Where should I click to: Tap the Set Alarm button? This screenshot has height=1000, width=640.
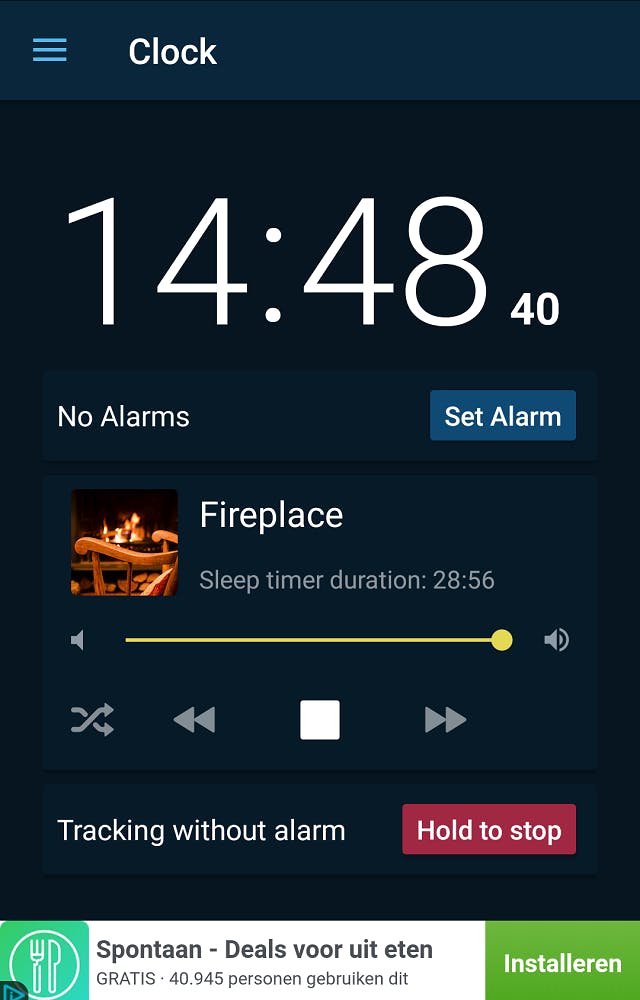(x=502, y=416)
